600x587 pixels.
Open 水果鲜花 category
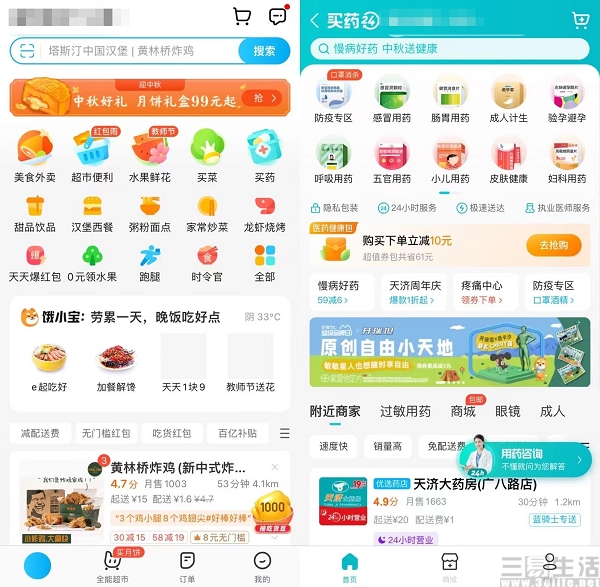[149, 156]
